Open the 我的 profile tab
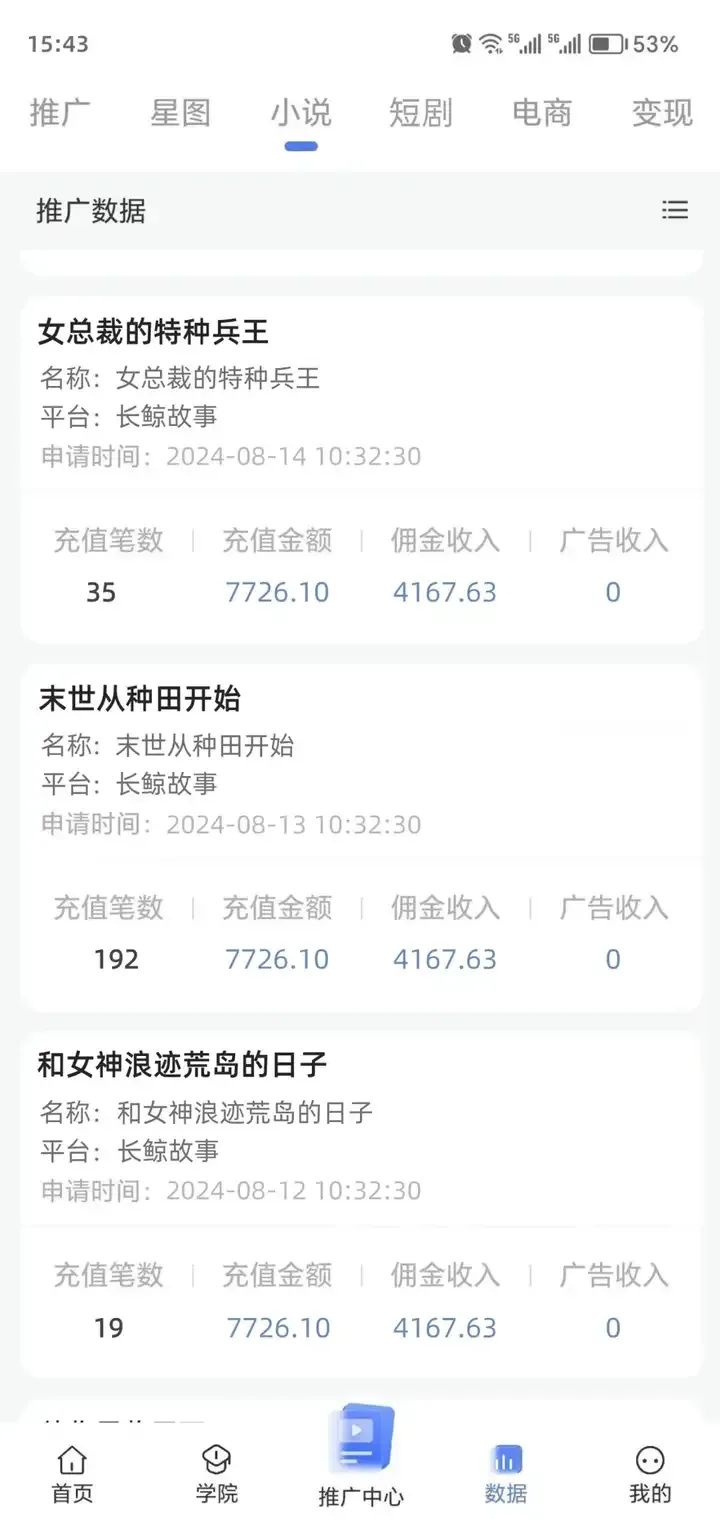 click(x=650, y=1475)
